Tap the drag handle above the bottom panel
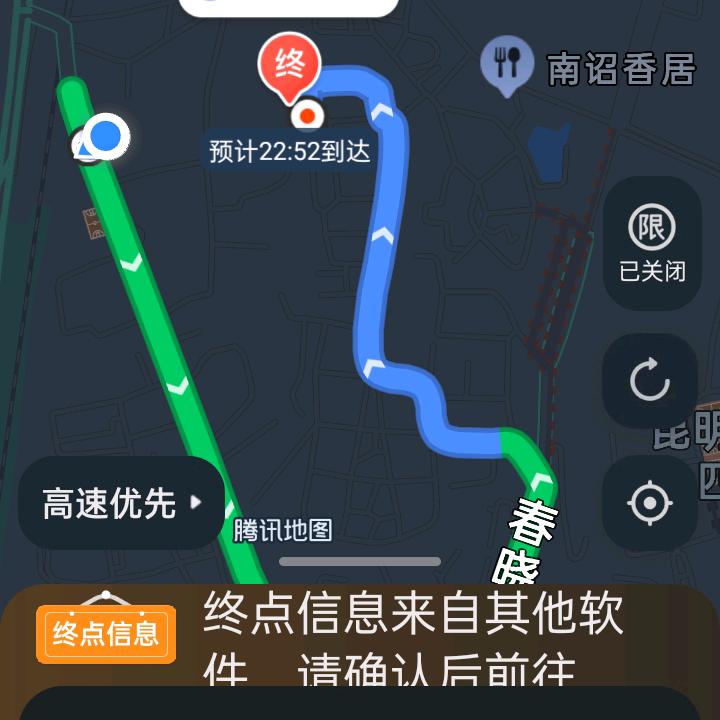Image resolution: width=720 pixels, height=720 pixels. coord(360,562)
